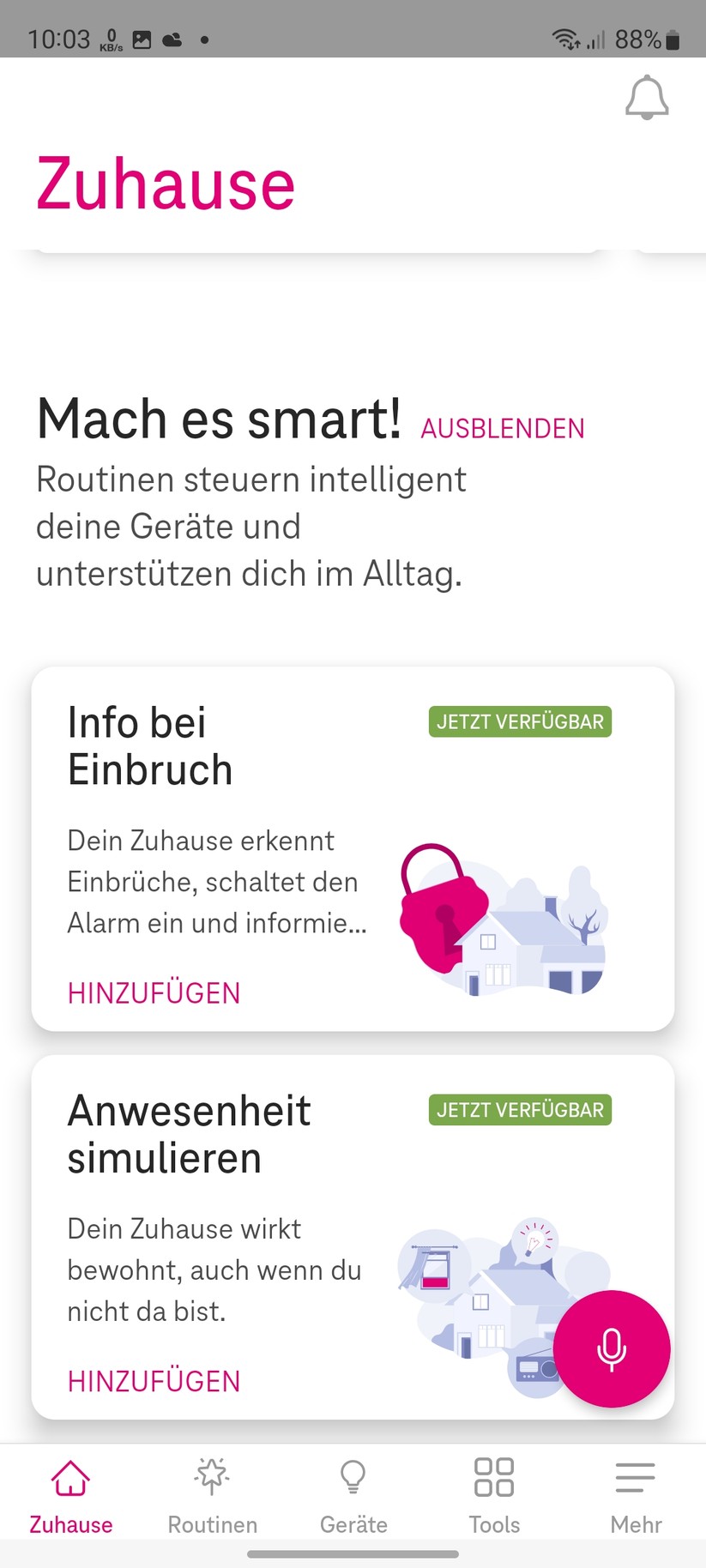Screen dimensions: 706x1568
Task: Select the Zuhause home icon in bottom navigation
Action: (70, 1493)
